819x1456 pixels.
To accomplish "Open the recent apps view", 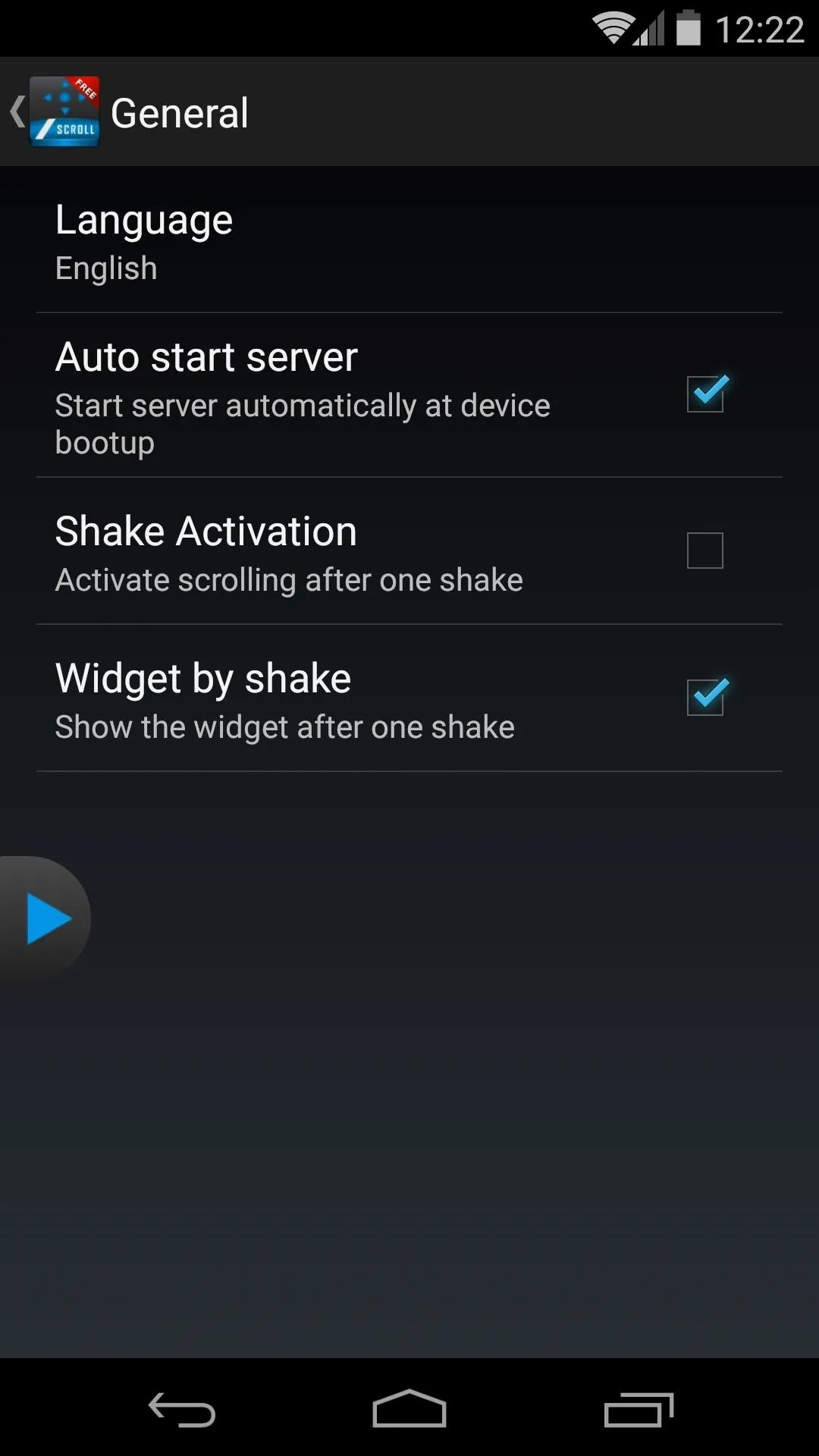I will tap(639, 1410).
